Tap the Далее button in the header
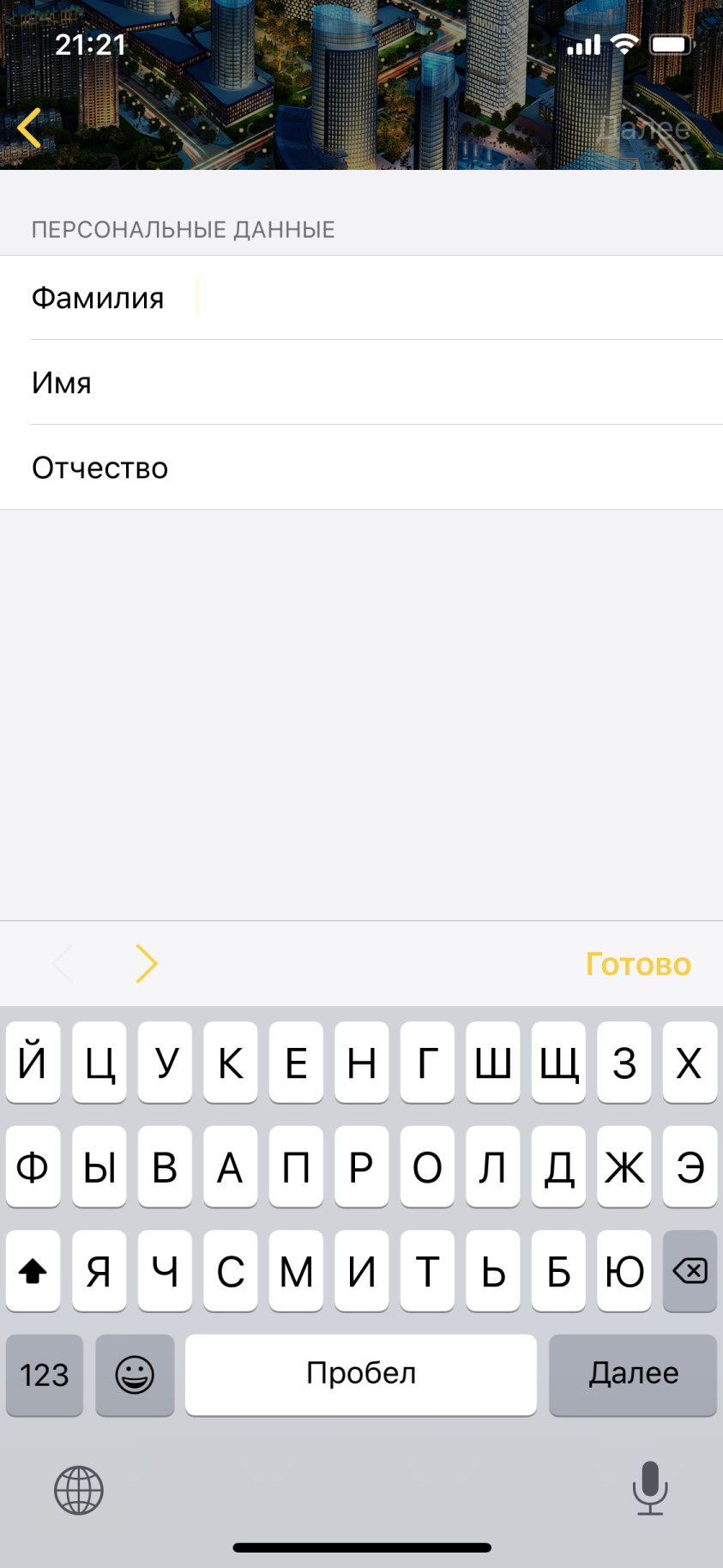 coord(643,129)
